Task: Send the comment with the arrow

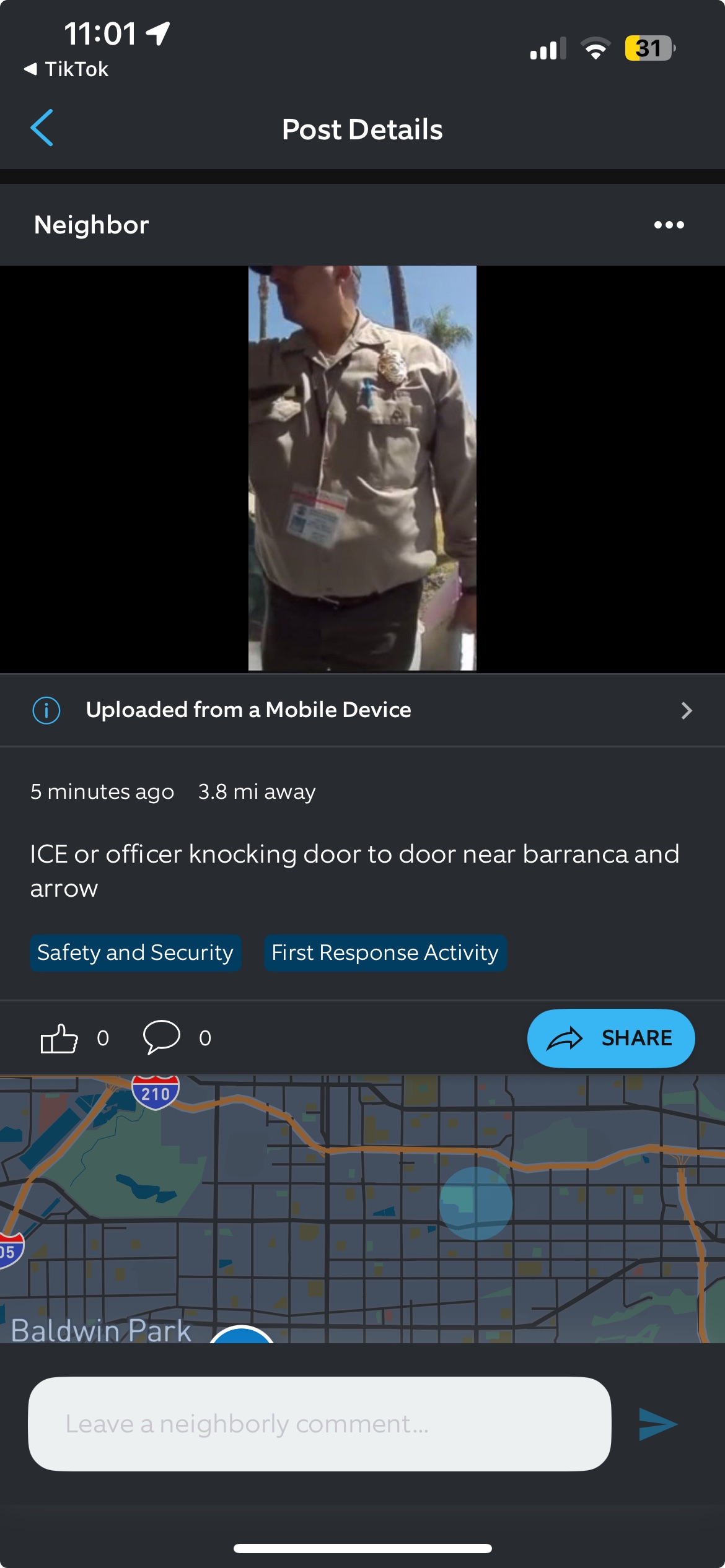Action: (657, 1424)
